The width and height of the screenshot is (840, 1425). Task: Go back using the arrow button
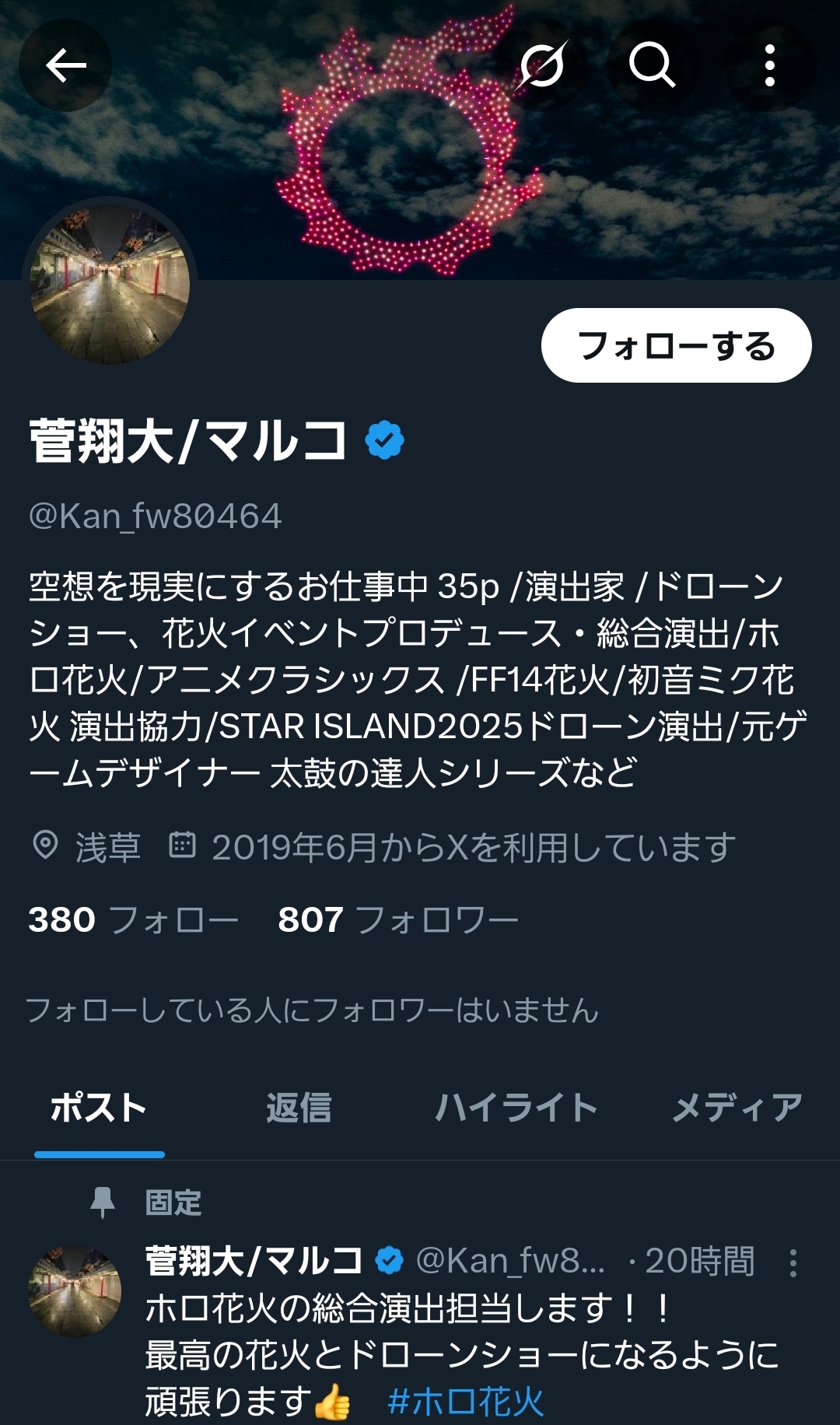(x=65, y=65)
